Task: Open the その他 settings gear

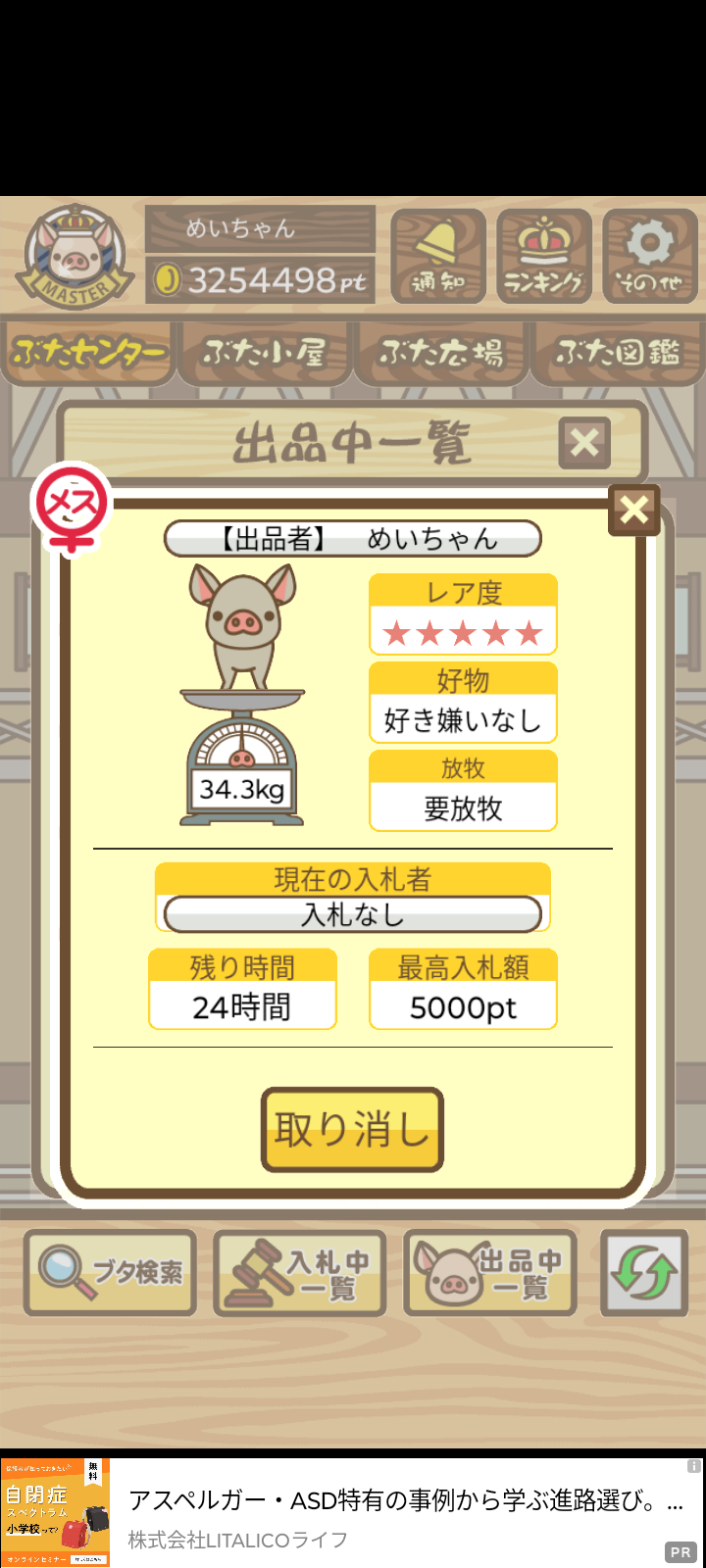Action: (650, 256)
